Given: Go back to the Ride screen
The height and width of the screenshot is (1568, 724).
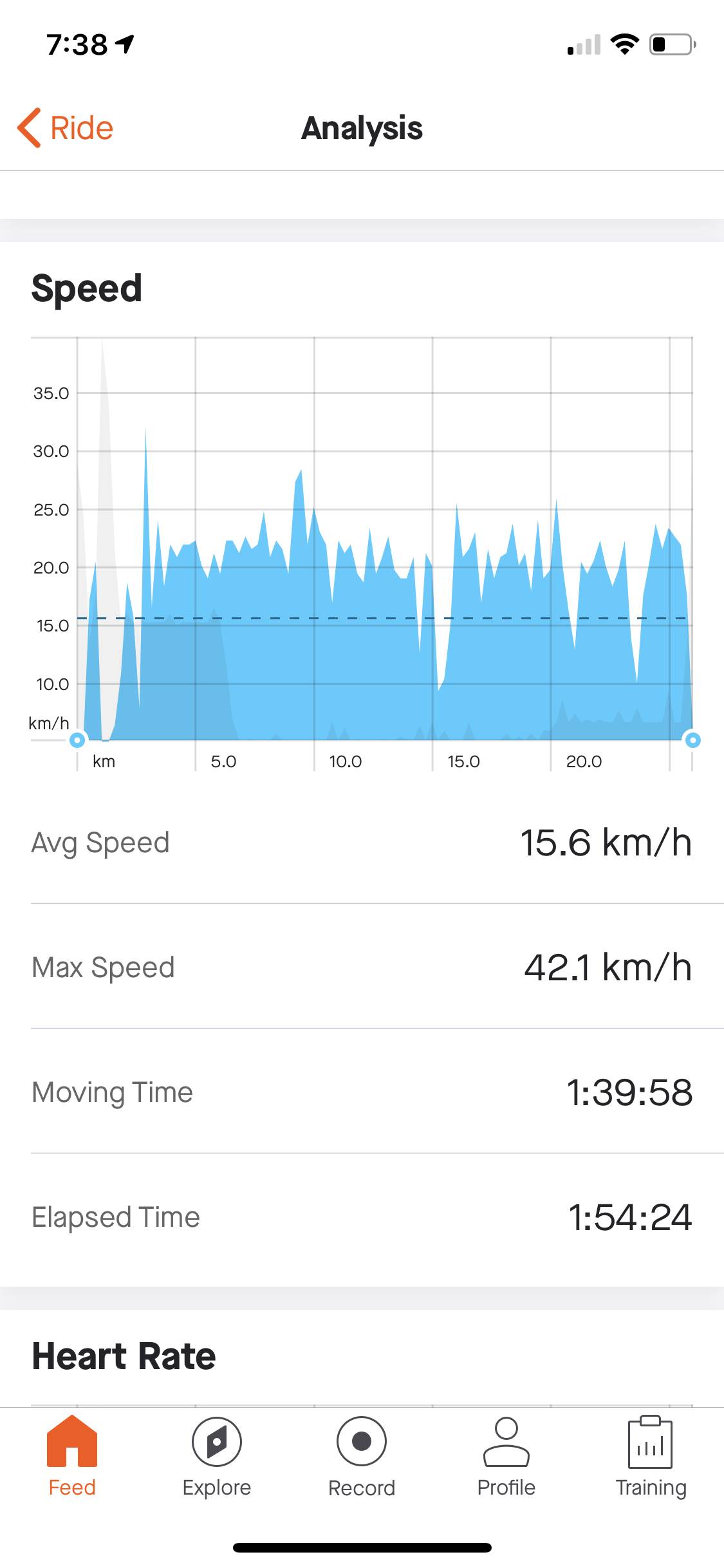Looking at the screenshot, I should pos(66,127).
